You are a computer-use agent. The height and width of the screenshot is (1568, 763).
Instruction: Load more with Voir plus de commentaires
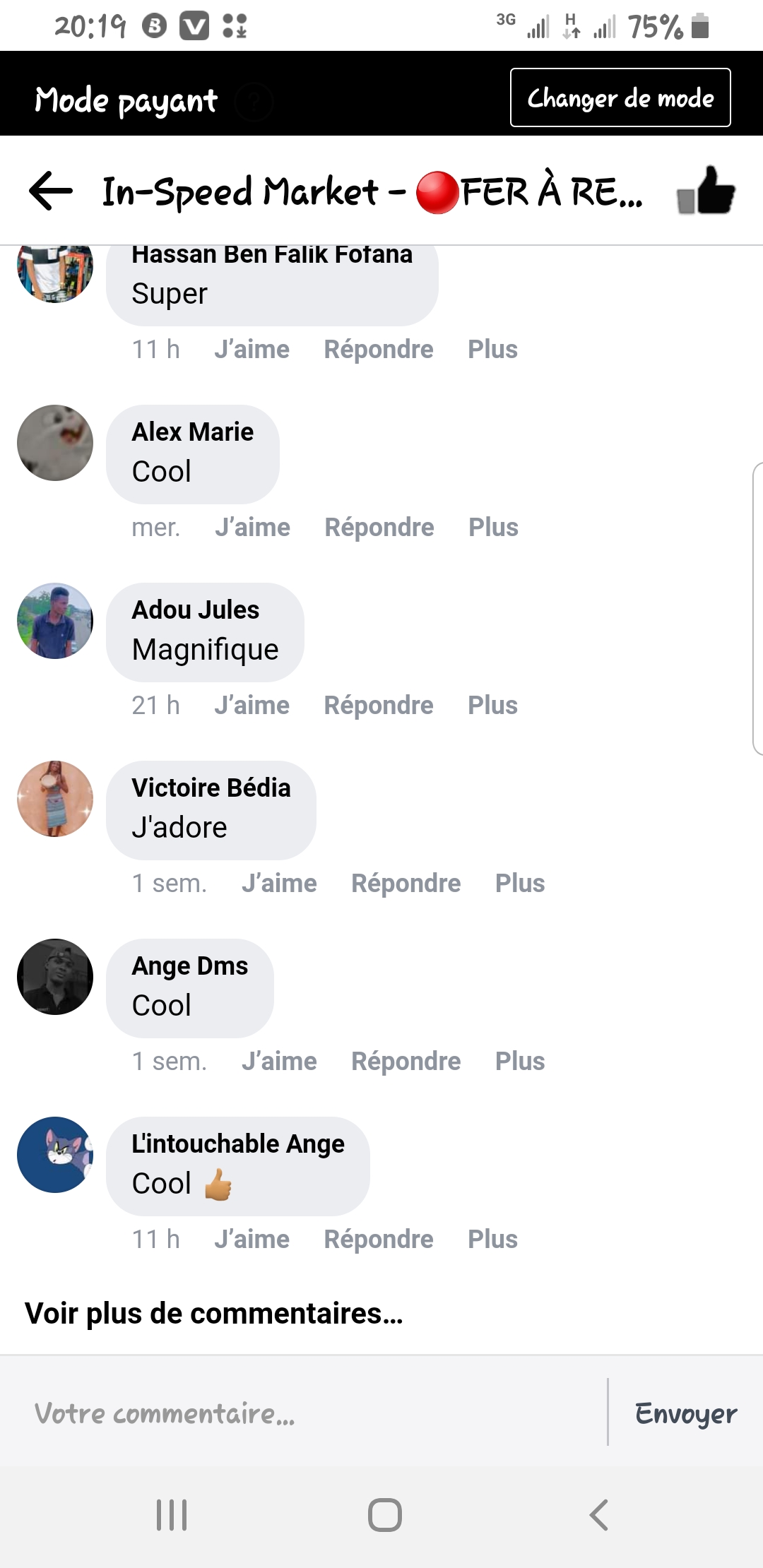coord(214,1314)
